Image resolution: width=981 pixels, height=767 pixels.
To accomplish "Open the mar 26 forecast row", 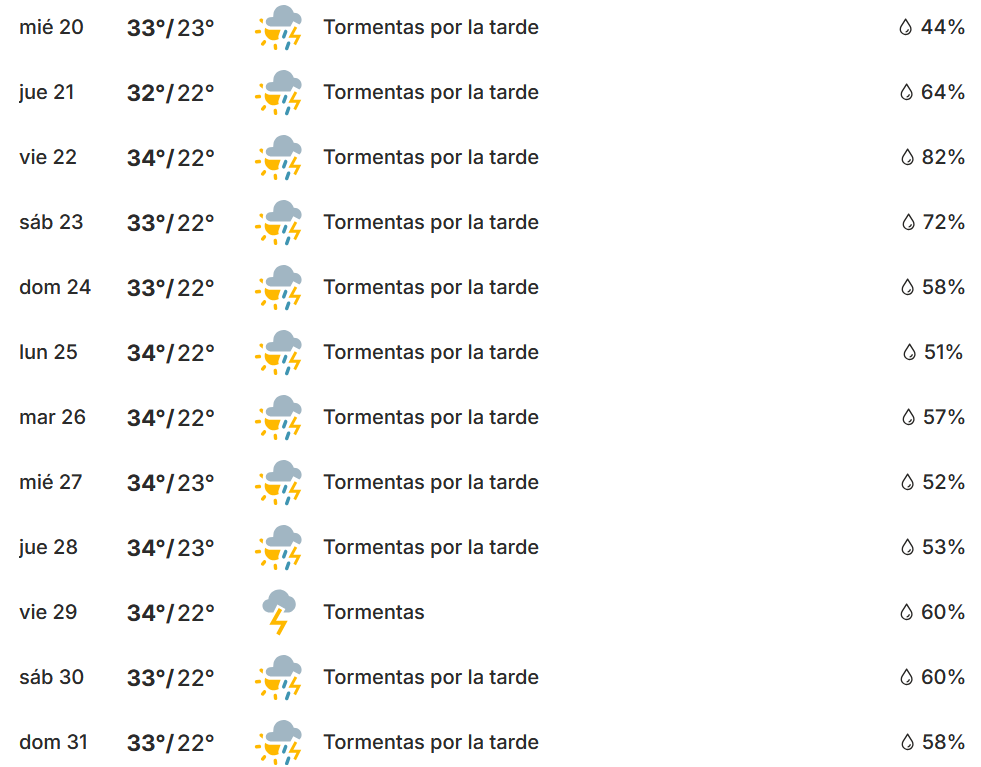I will tap(490, 418).
